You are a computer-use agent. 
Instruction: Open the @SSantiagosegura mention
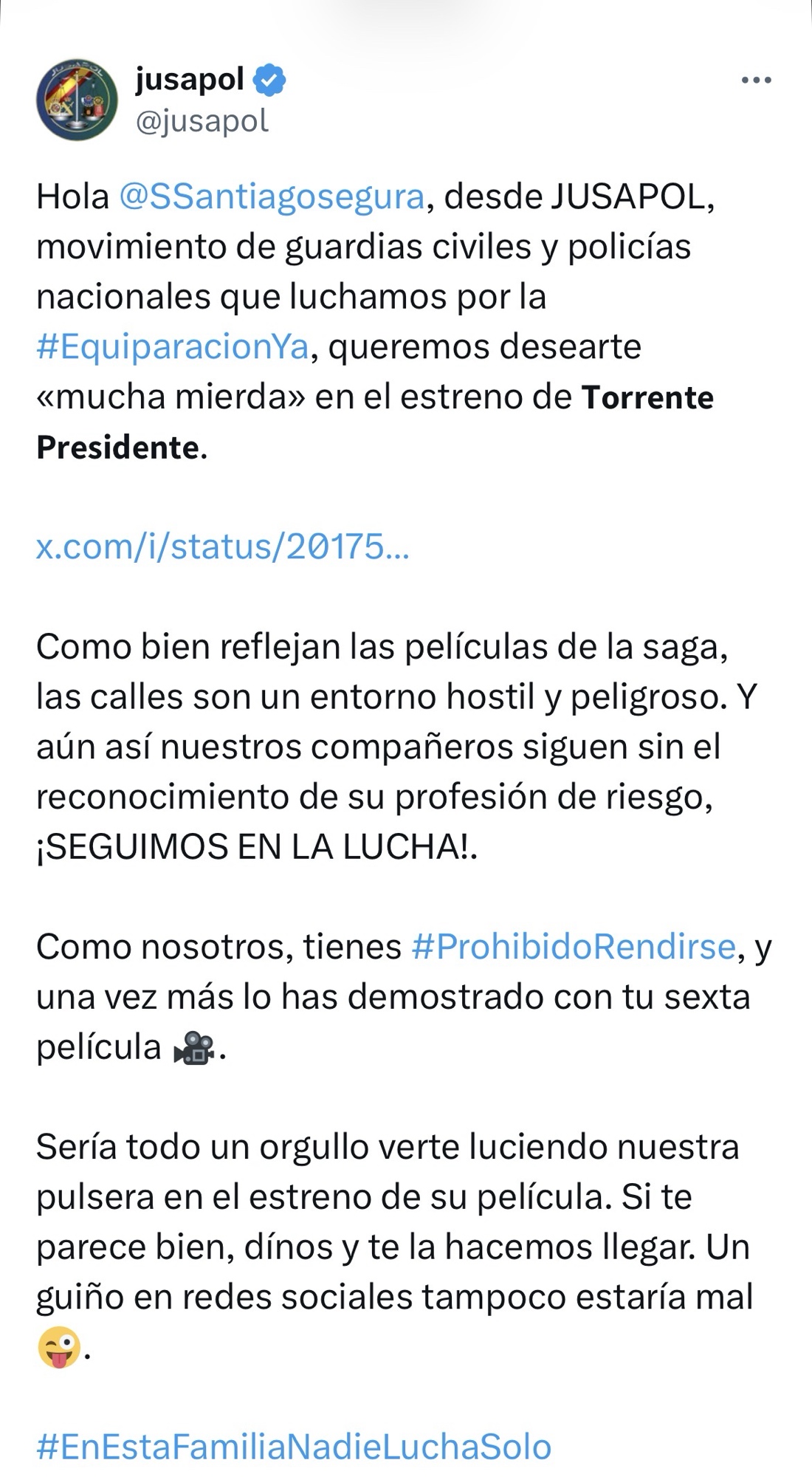271,196
